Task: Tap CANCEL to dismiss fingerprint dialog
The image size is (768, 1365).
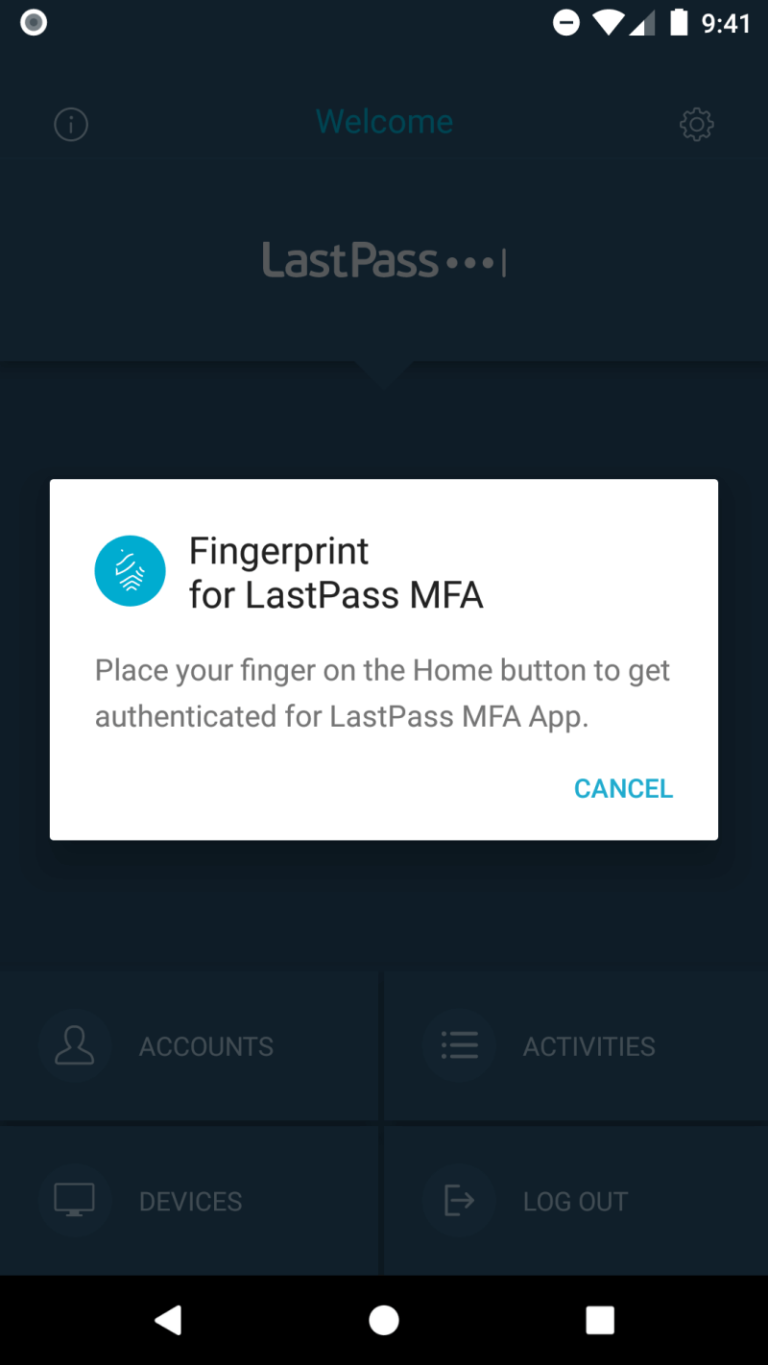Action: (x=623, y=788)
